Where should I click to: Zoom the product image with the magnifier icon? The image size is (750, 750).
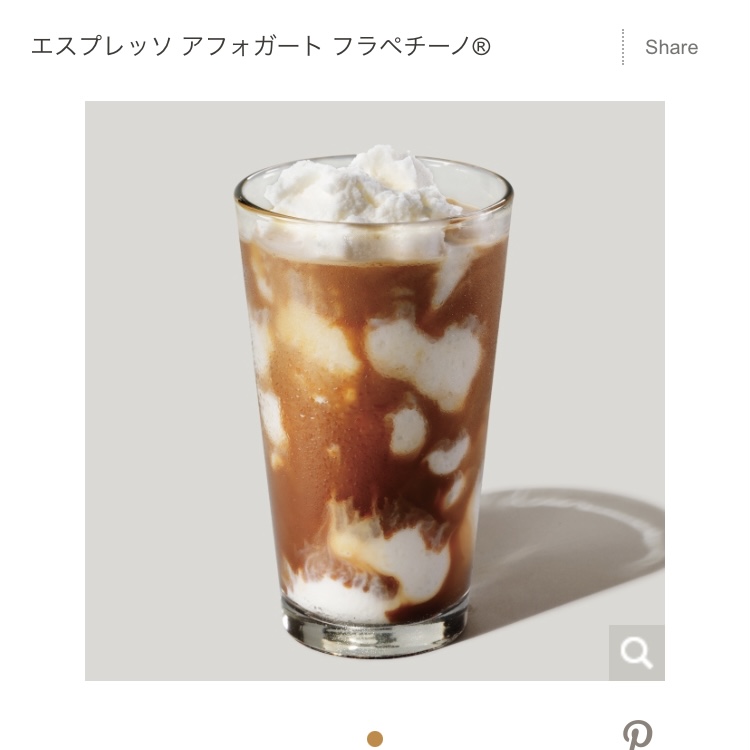click(x=636, y=653)
